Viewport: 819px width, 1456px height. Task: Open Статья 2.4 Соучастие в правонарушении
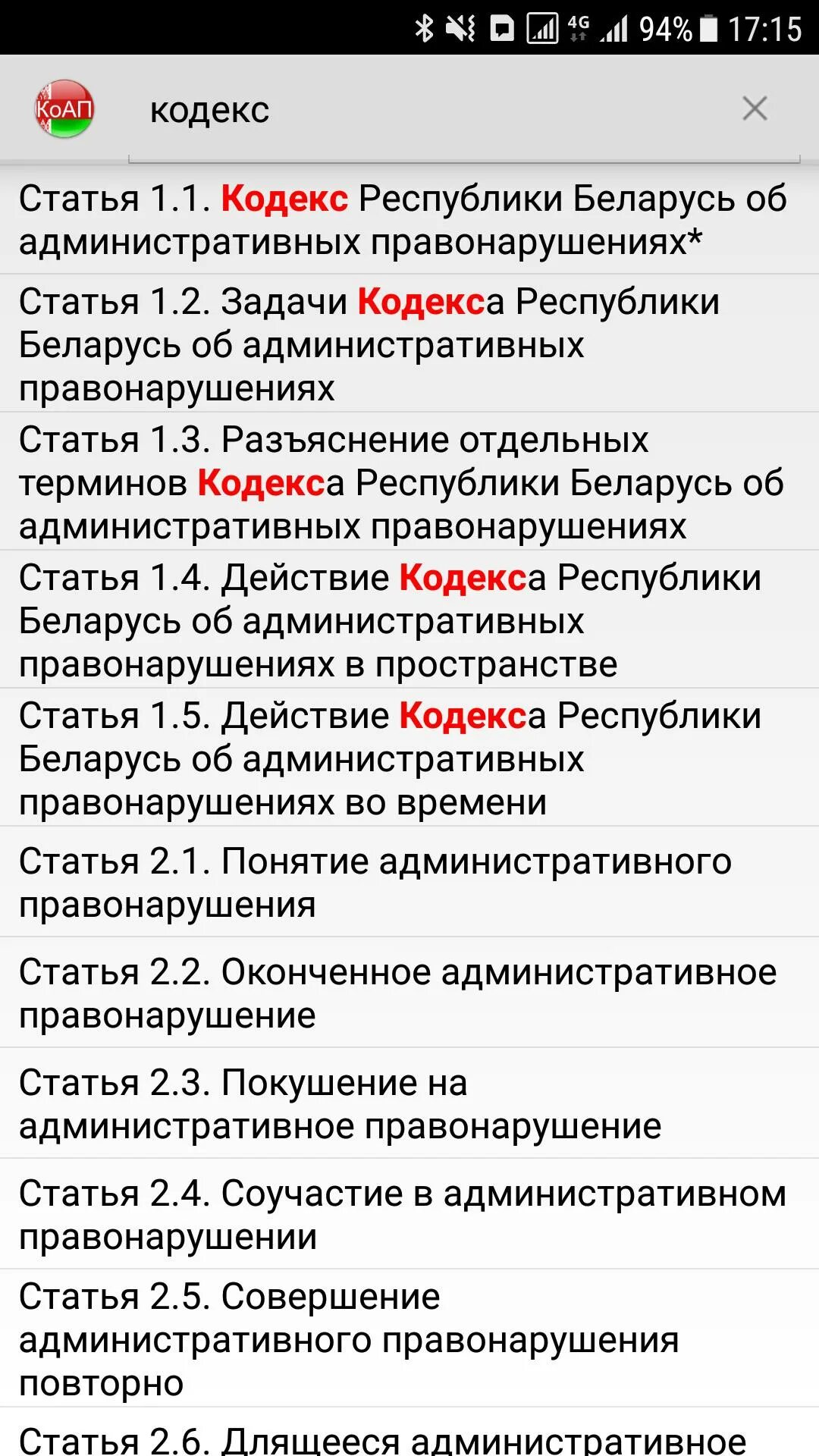[409, 1214]
